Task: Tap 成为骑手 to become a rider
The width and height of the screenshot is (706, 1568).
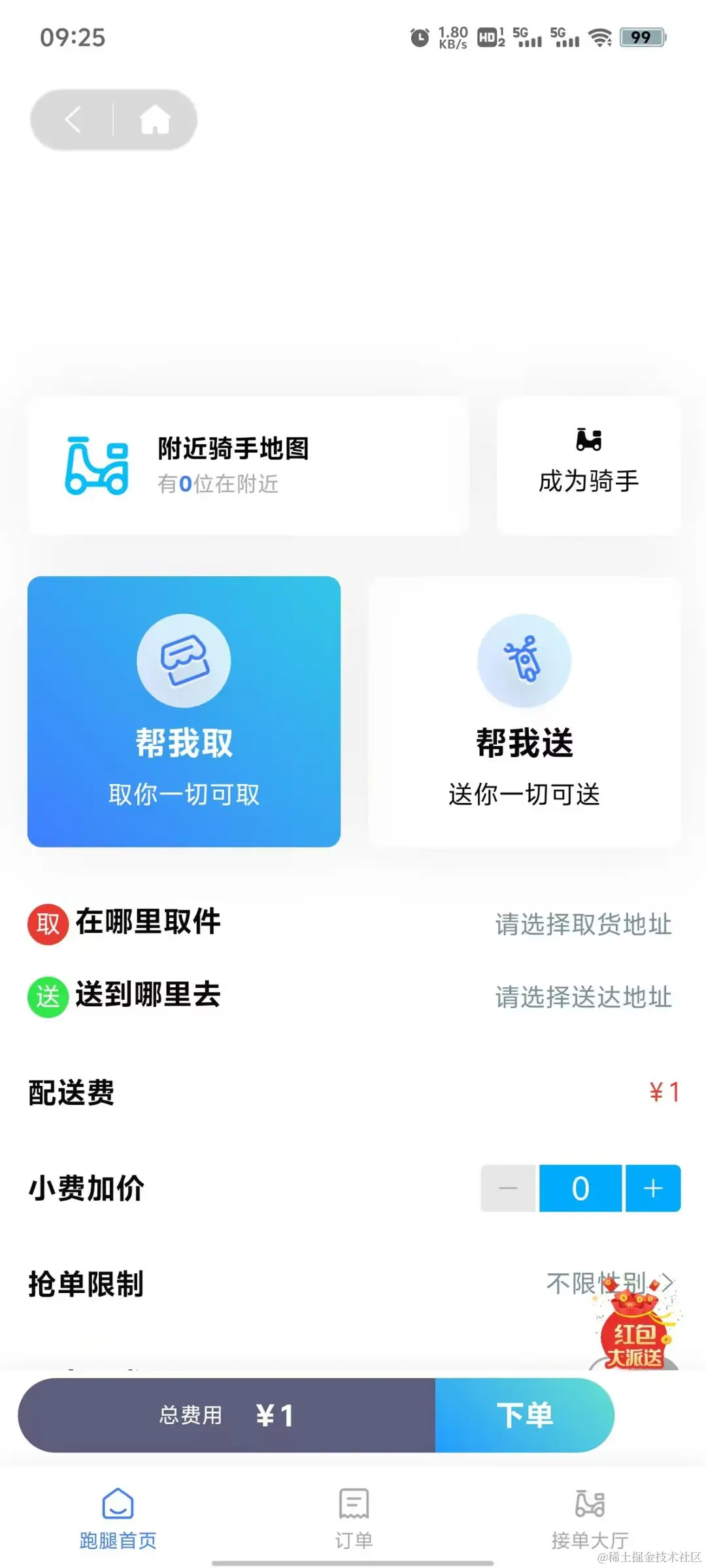Action: click(588, 466)
